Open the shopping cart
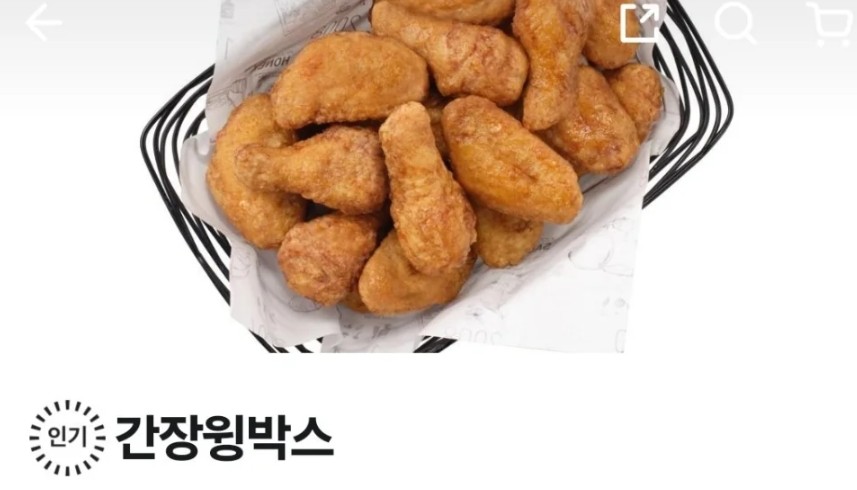Image resolution: width=857 pixels, height=490 pixels. click(x=829, y=24)
